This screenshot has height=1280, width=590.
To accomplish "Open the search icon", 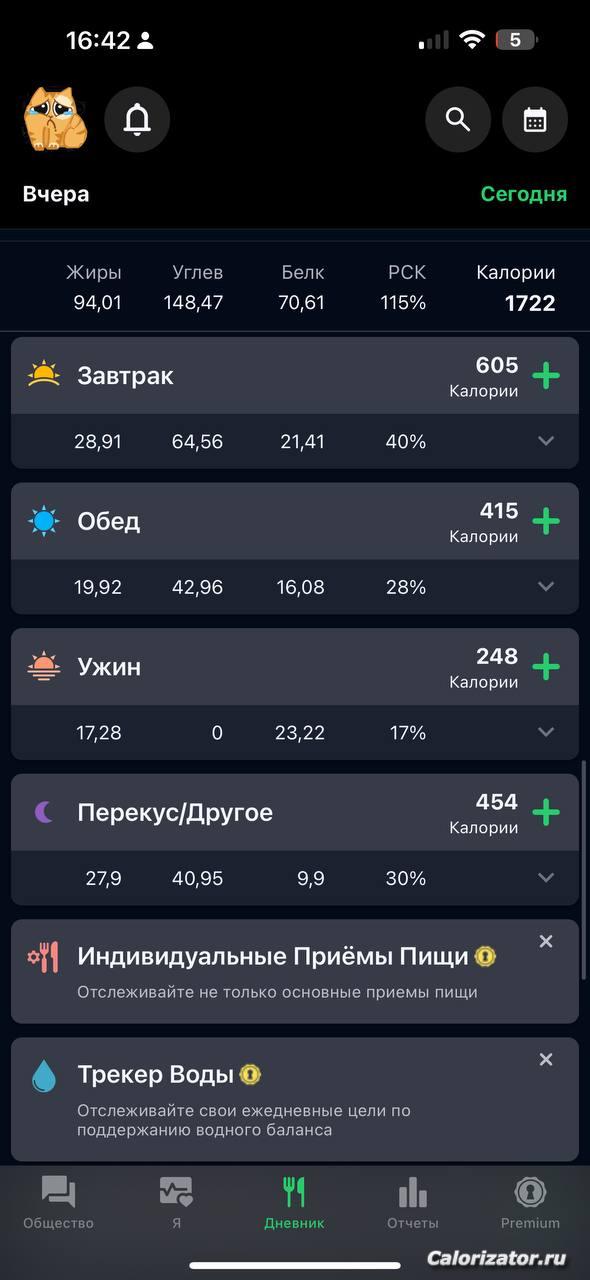I will [x=458, y=120].
